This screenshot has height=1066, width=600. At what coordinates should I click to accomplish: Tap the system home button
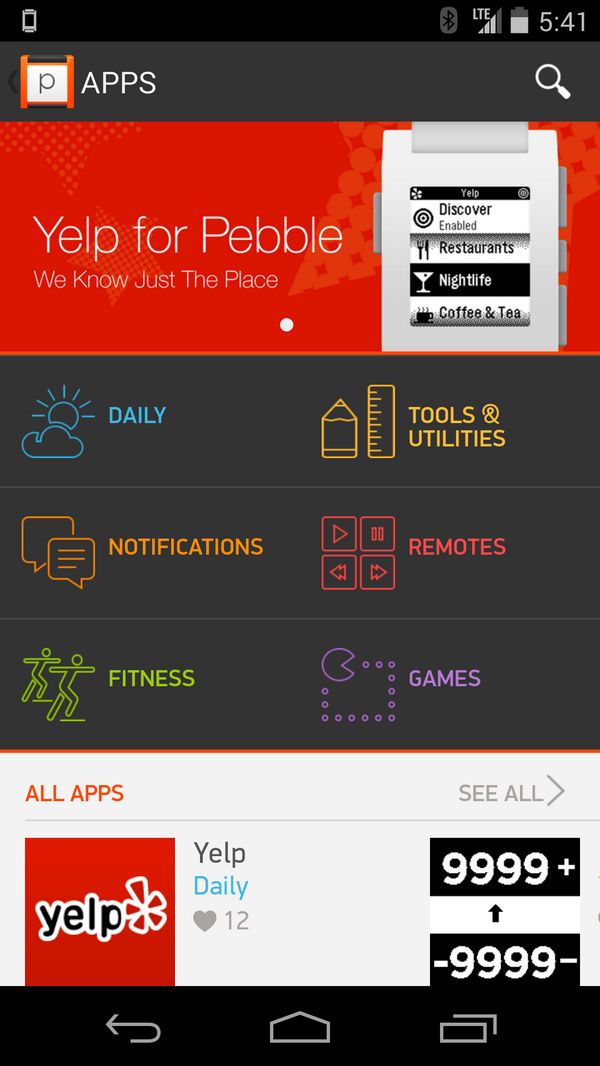click(x=300, y=1027)
